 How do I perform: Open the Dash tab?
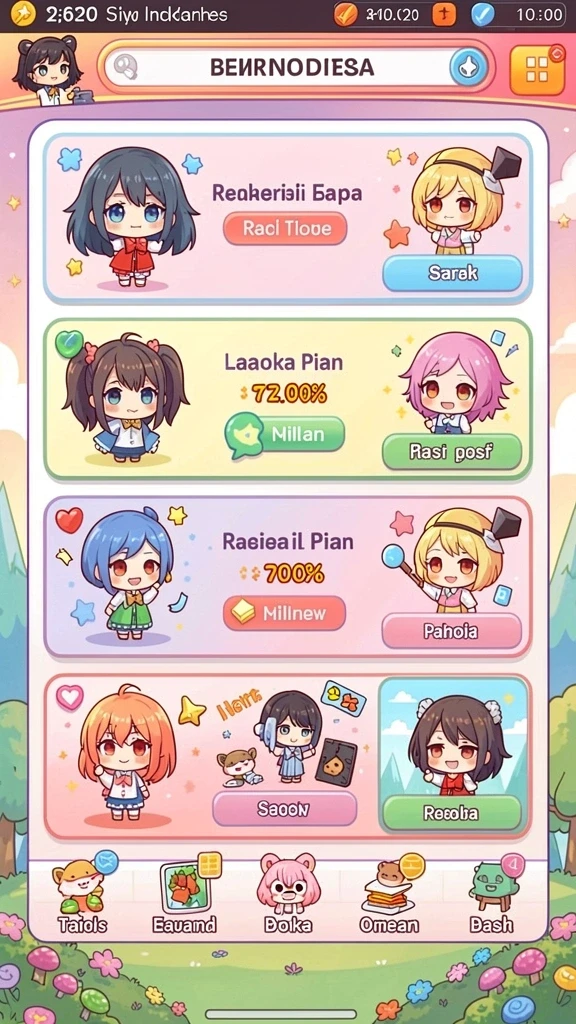[x=492, y=895]
